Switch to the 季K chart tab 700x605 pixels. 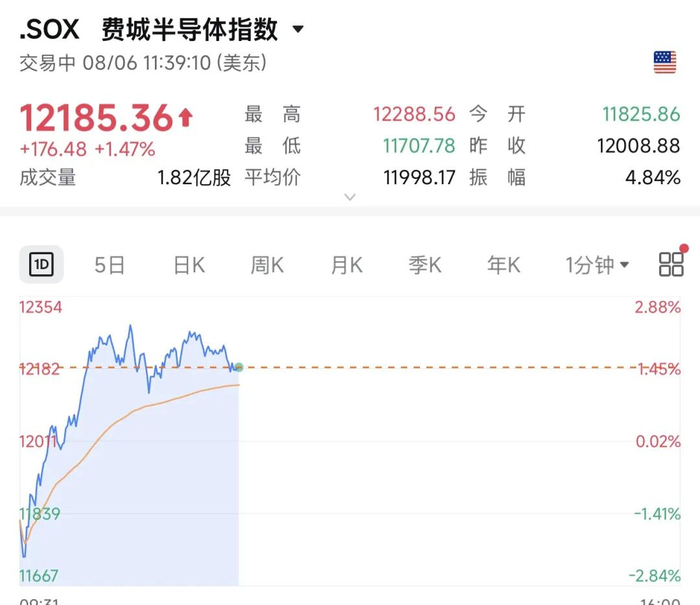pyautogui.click(x=425, y=265)
